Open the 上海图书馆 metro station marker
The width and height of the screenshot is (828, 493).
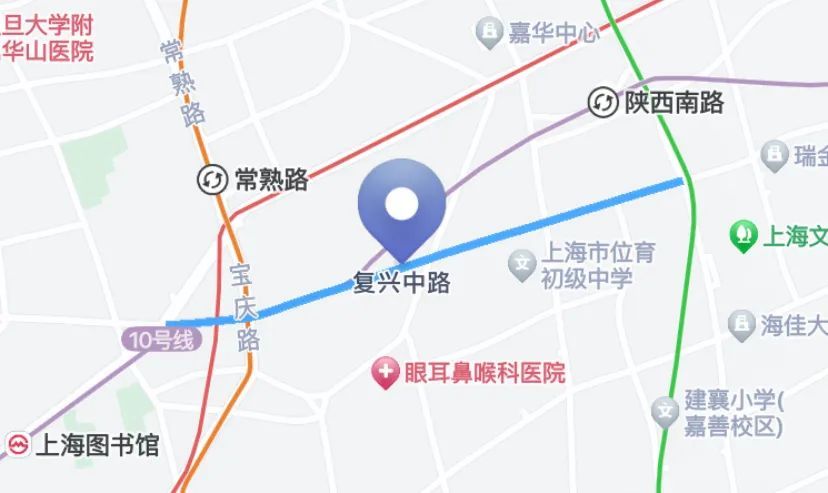(18, 445)
